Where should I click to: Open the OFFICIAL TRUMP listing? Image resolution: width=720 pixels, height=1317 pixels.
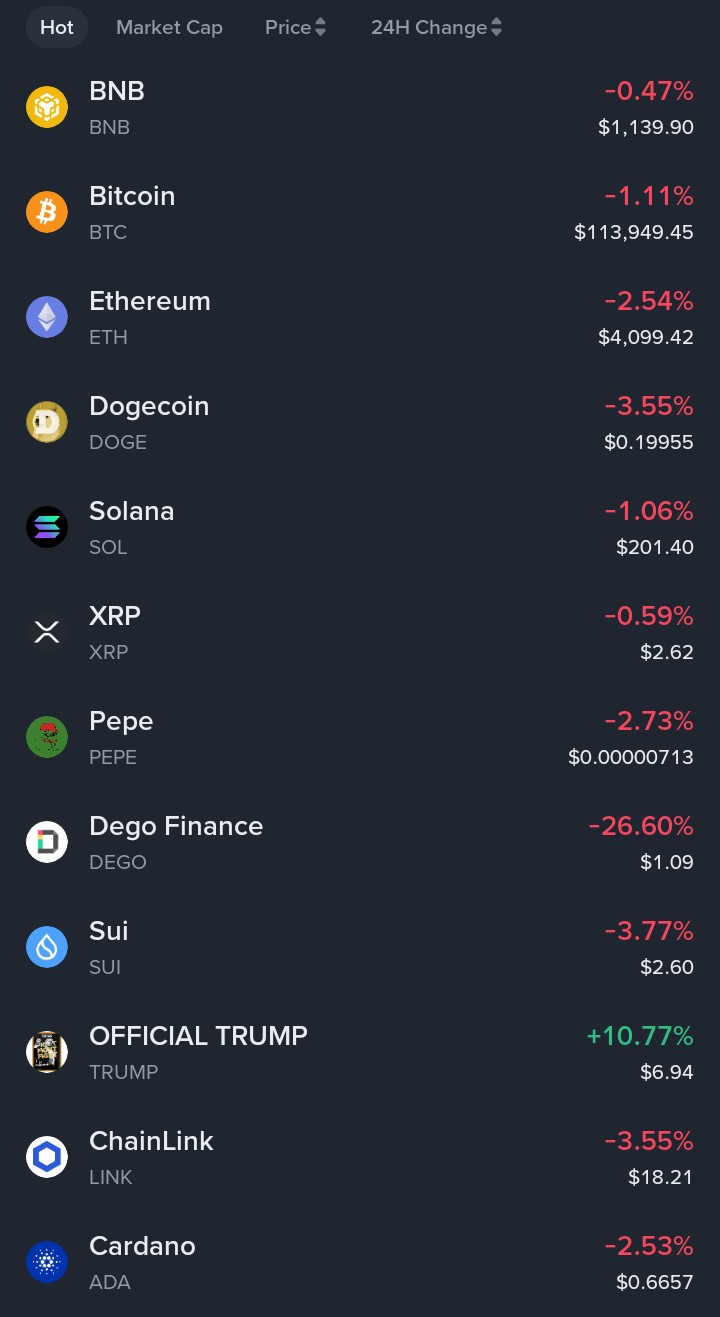point(360,1052)
